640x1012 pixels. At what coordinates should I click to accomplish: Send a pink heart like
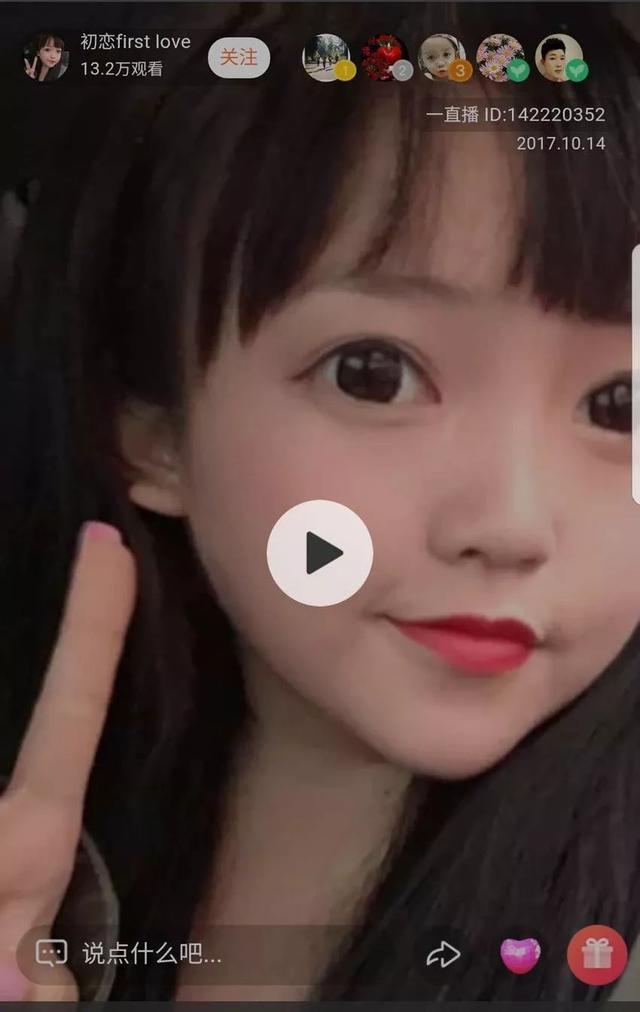pos(520,955)
